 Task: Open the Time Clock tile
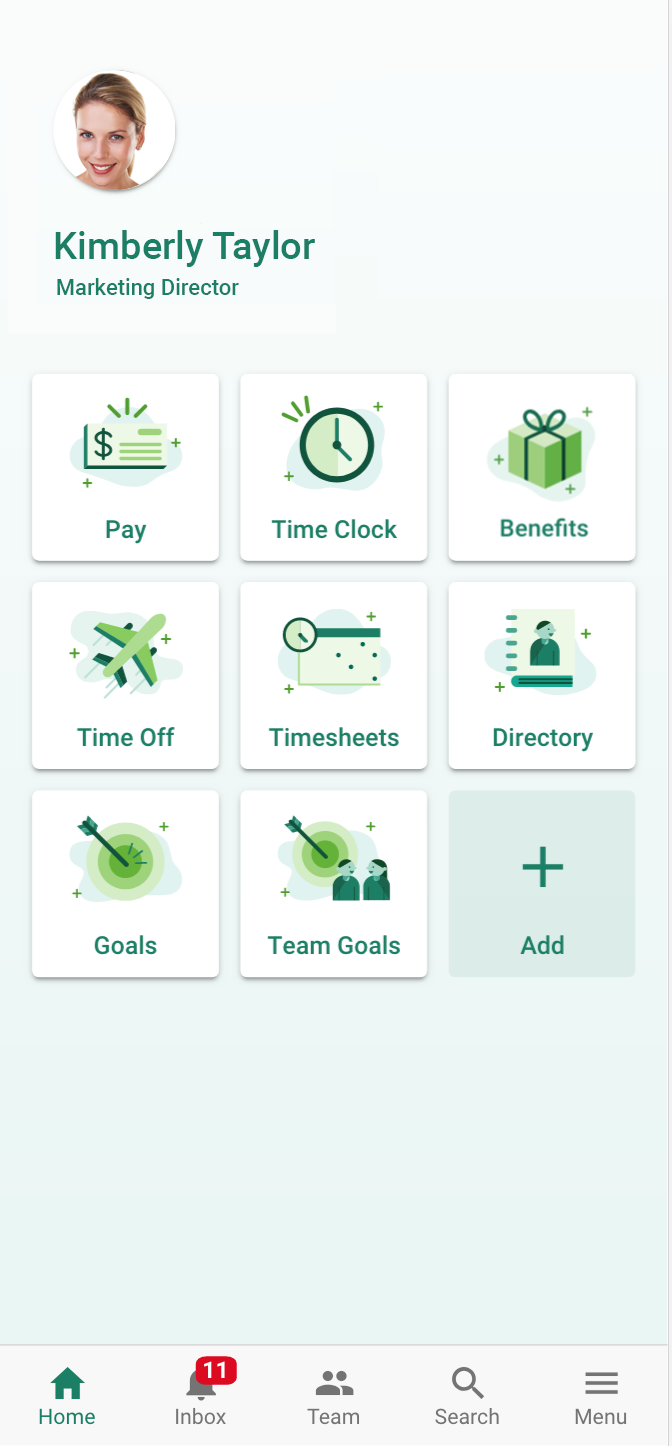(334, 467)
